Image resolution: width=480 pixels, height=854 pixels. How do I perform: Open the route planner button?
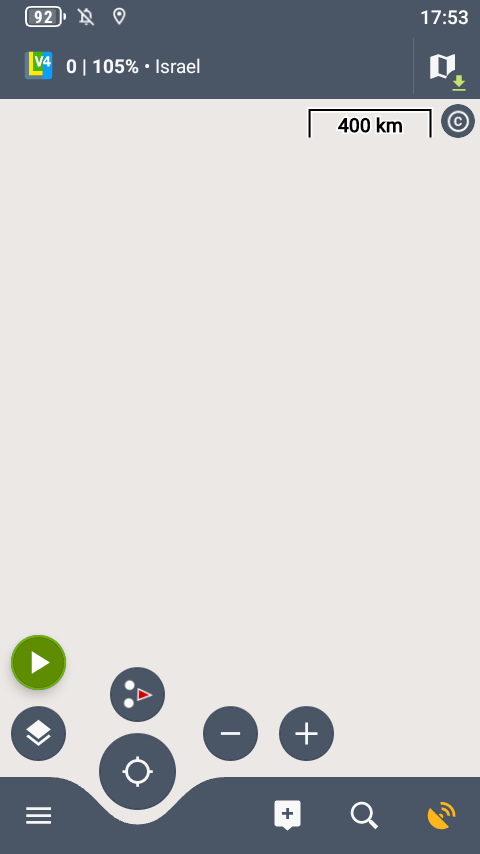[x=137, y=694]
